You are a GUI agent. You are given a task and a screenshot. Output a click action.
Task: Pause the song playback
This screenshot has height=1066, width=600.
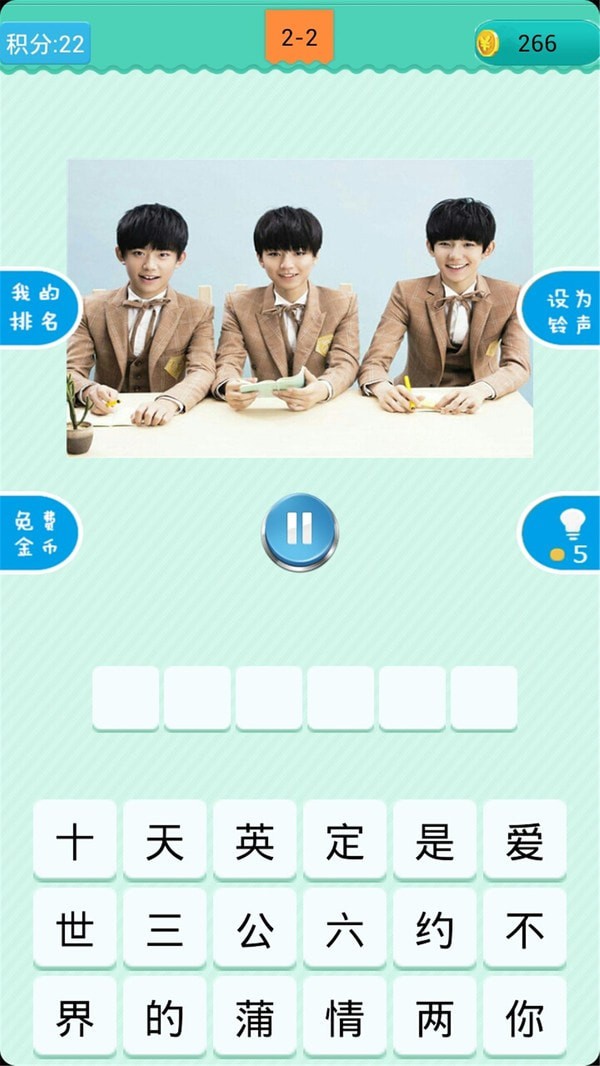(x=300, y=531)
